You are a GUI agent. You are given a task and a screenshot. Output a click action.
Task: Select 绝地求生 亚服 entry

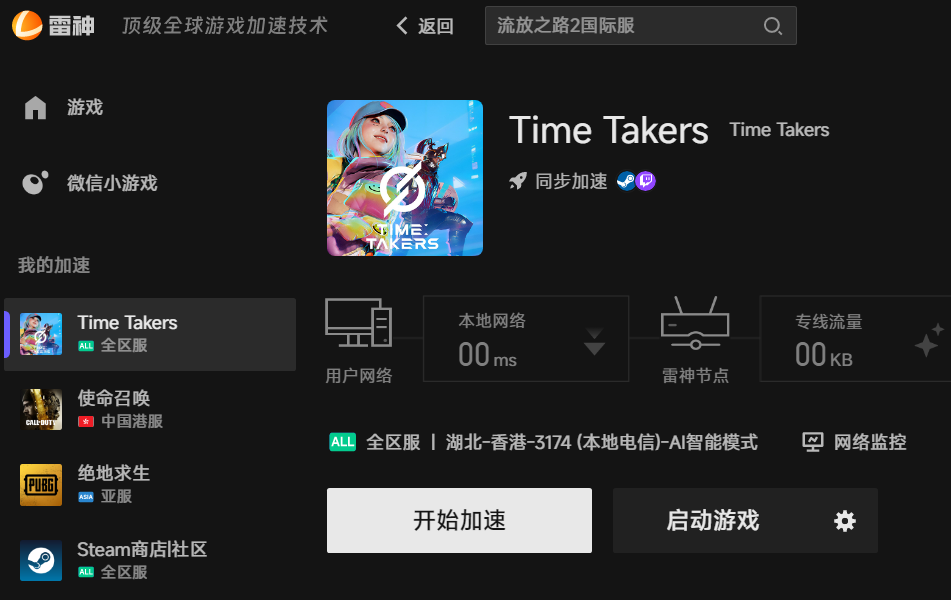tap(150, 485)
